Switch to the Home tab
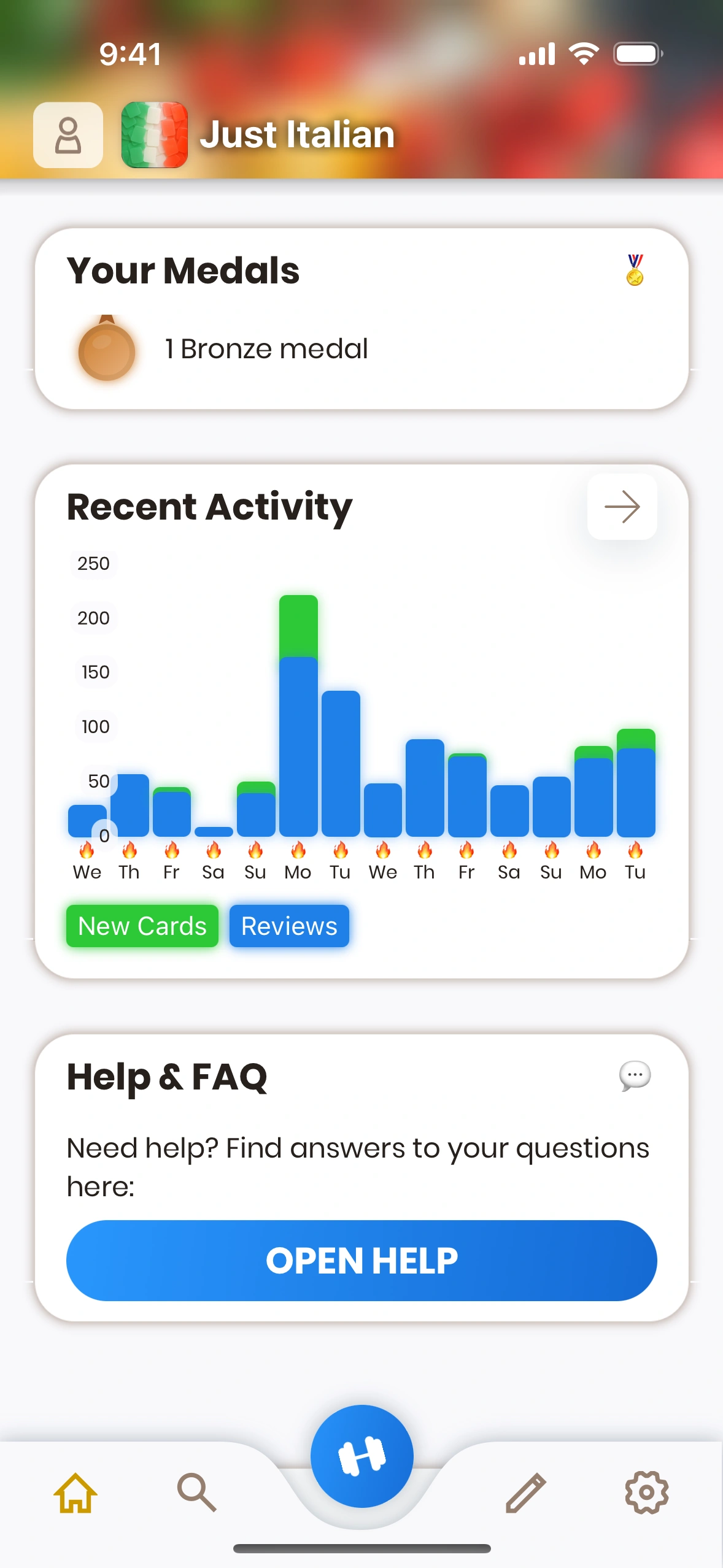Viewport: 723px width, 1568px height. click(75, 1493)
